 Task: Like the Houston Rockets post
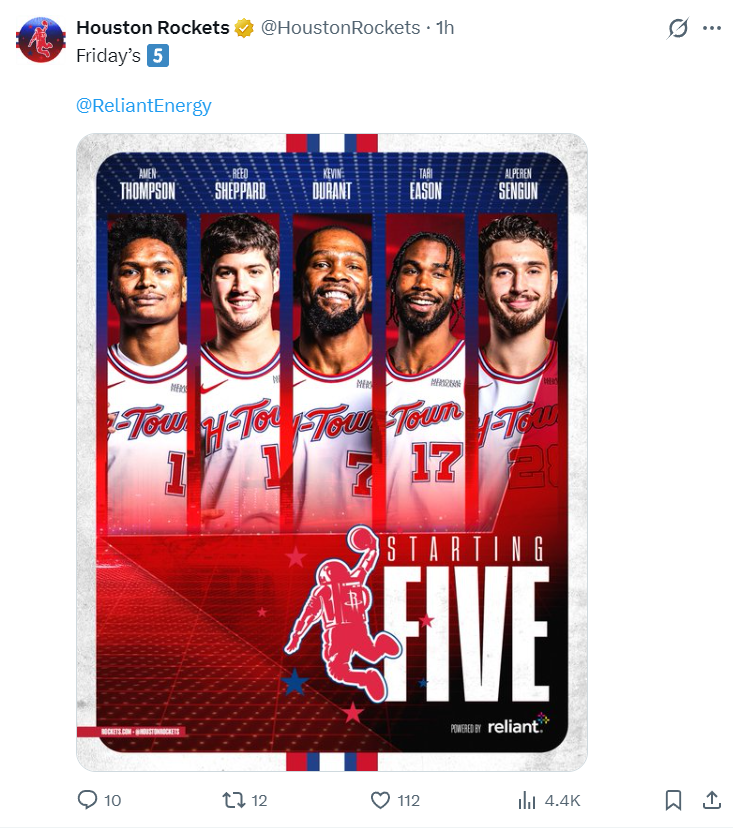[x=380, y=800]
